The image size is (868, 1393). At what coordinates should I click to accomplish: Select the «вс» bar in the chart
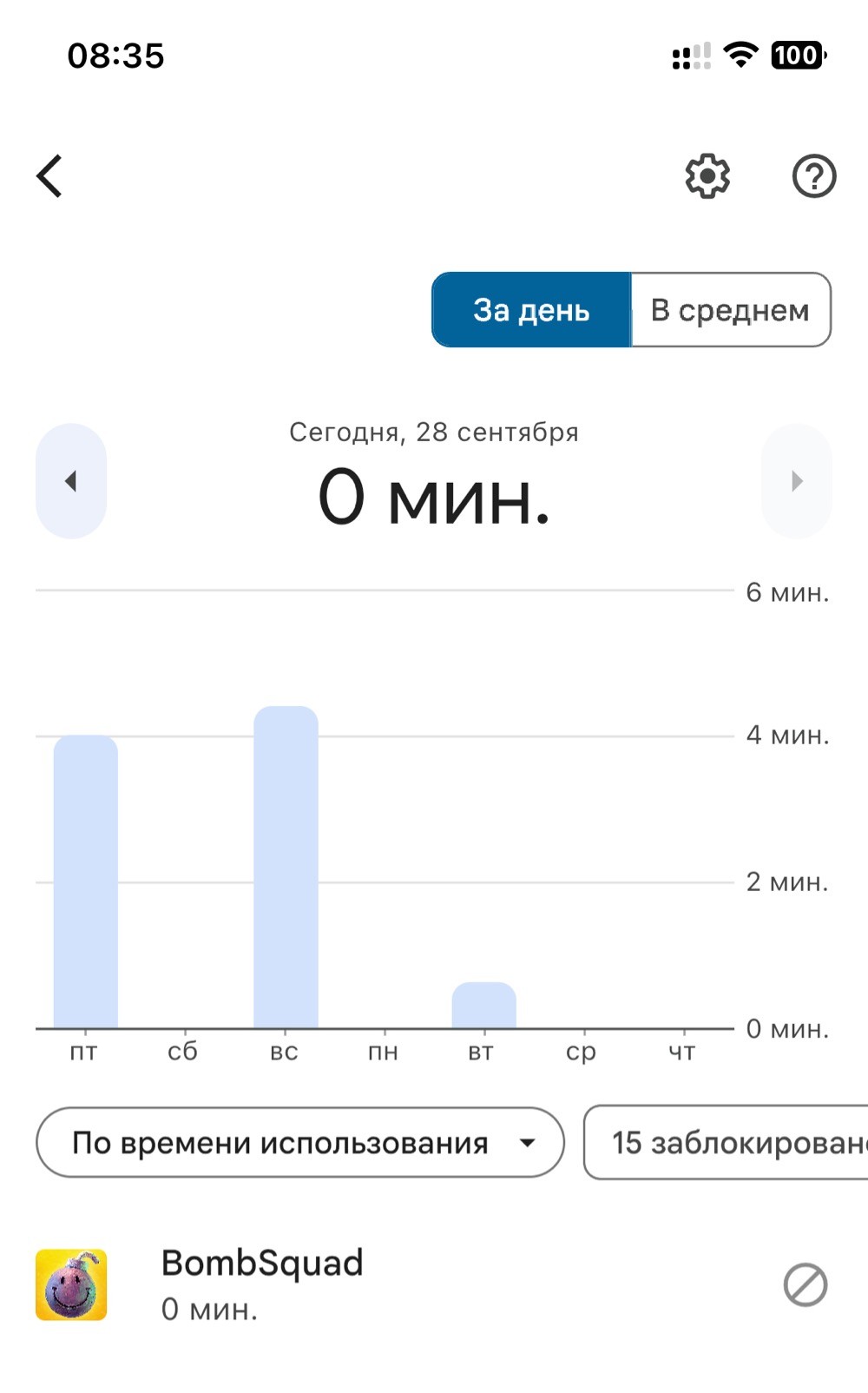pyautogui.click(x=286, y=868)
